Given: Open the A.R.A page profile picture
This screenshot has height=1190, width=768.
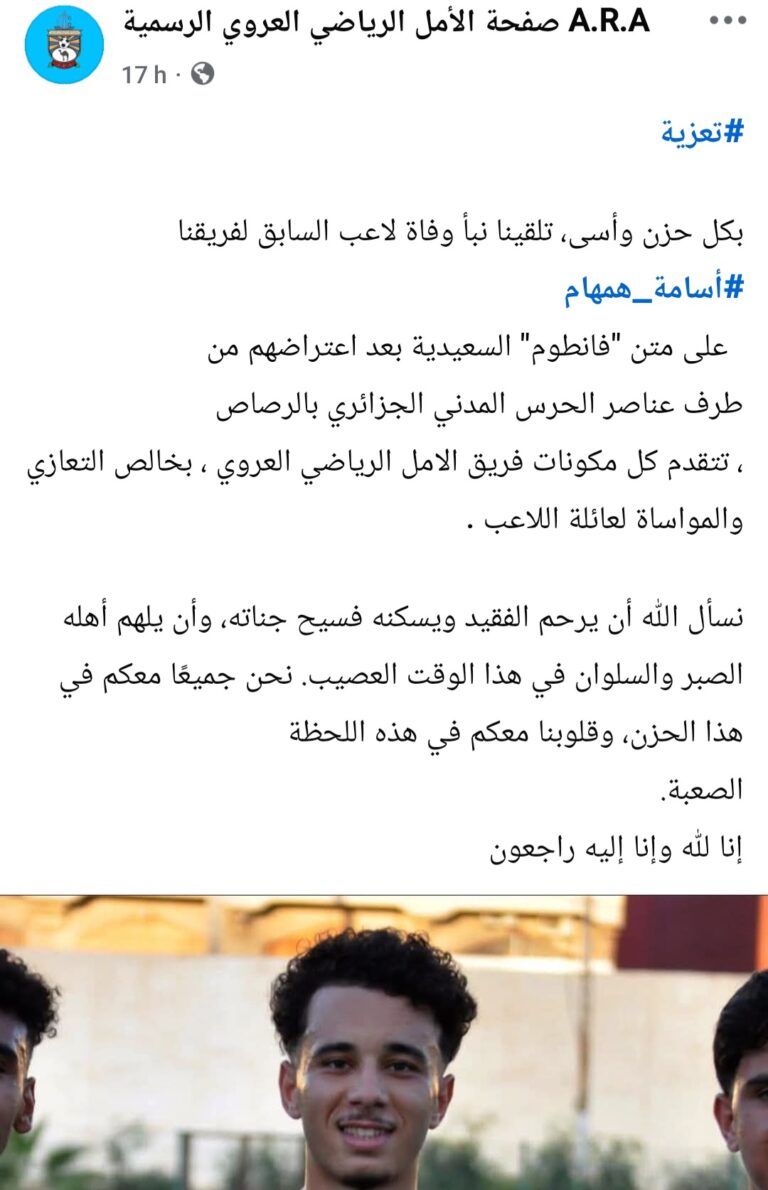Looking at the screenshot, I should [x=64, y=44].
